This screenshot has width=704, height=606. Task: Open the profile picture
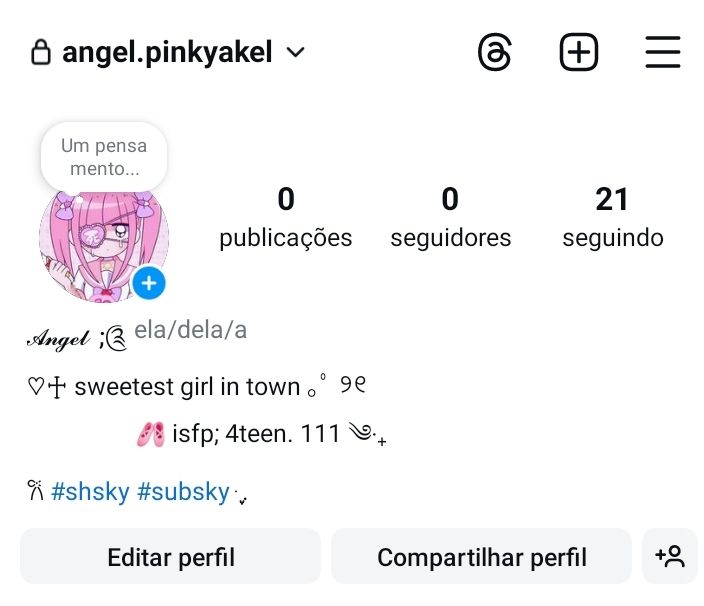point(103,245)
